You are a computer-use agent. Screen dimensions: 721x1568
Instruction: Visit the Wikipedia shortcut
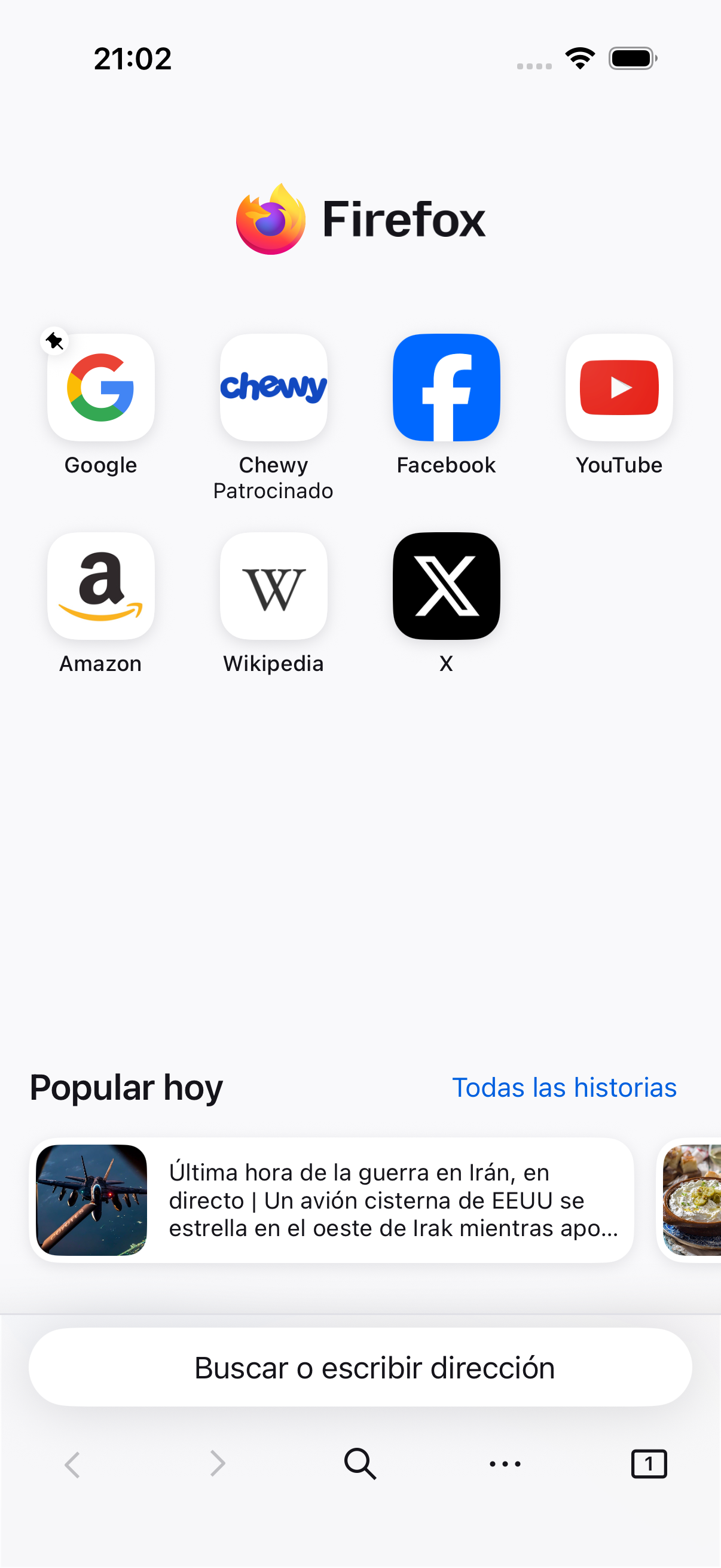pyautogui.click(x=273, y=586)
